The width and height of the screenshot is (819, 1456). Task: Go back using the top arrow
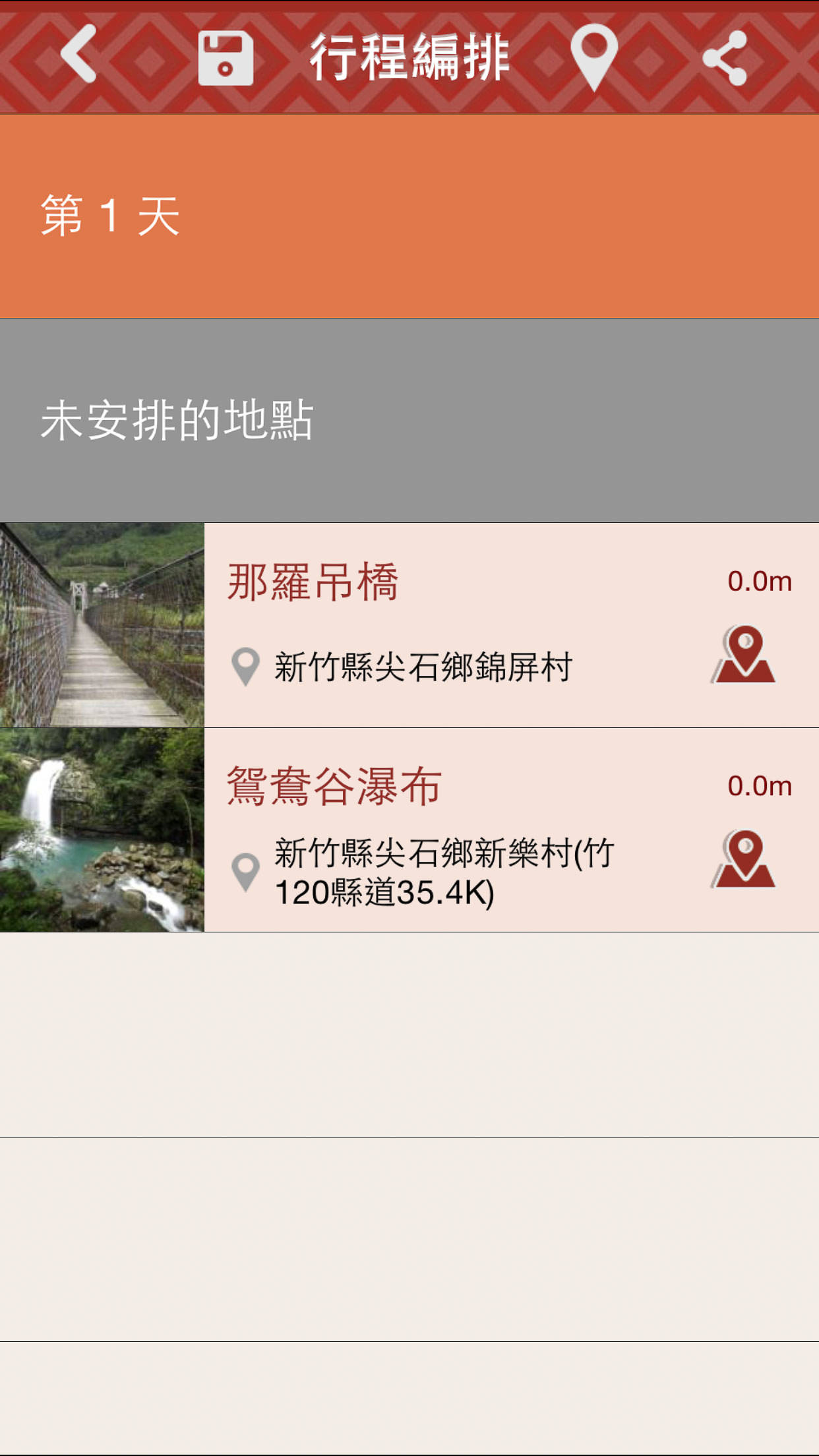(79, 55)
